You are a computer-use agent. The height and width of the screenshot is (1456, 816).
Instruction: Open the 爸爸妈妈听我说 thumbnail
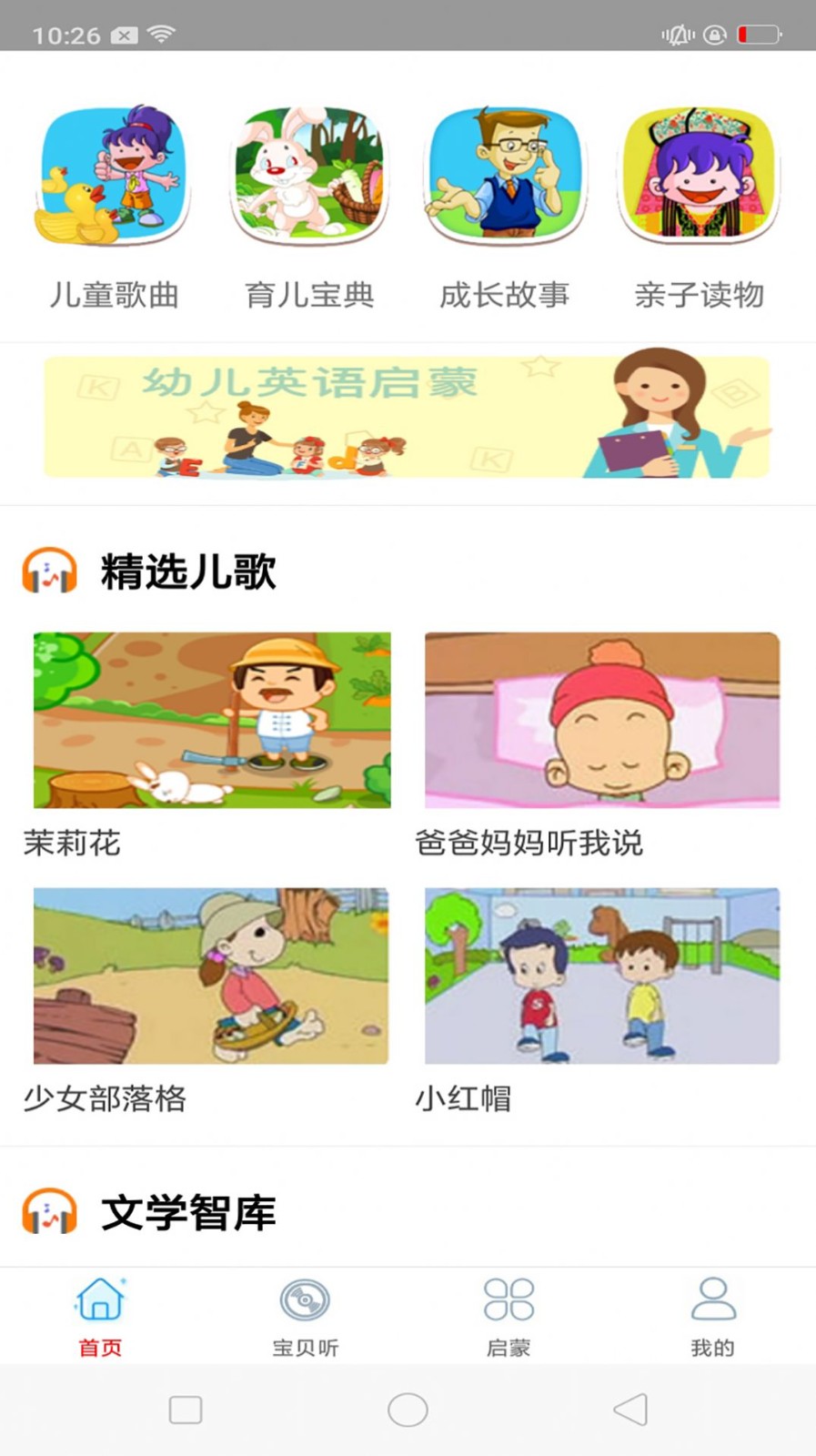[x=604, y=721]
